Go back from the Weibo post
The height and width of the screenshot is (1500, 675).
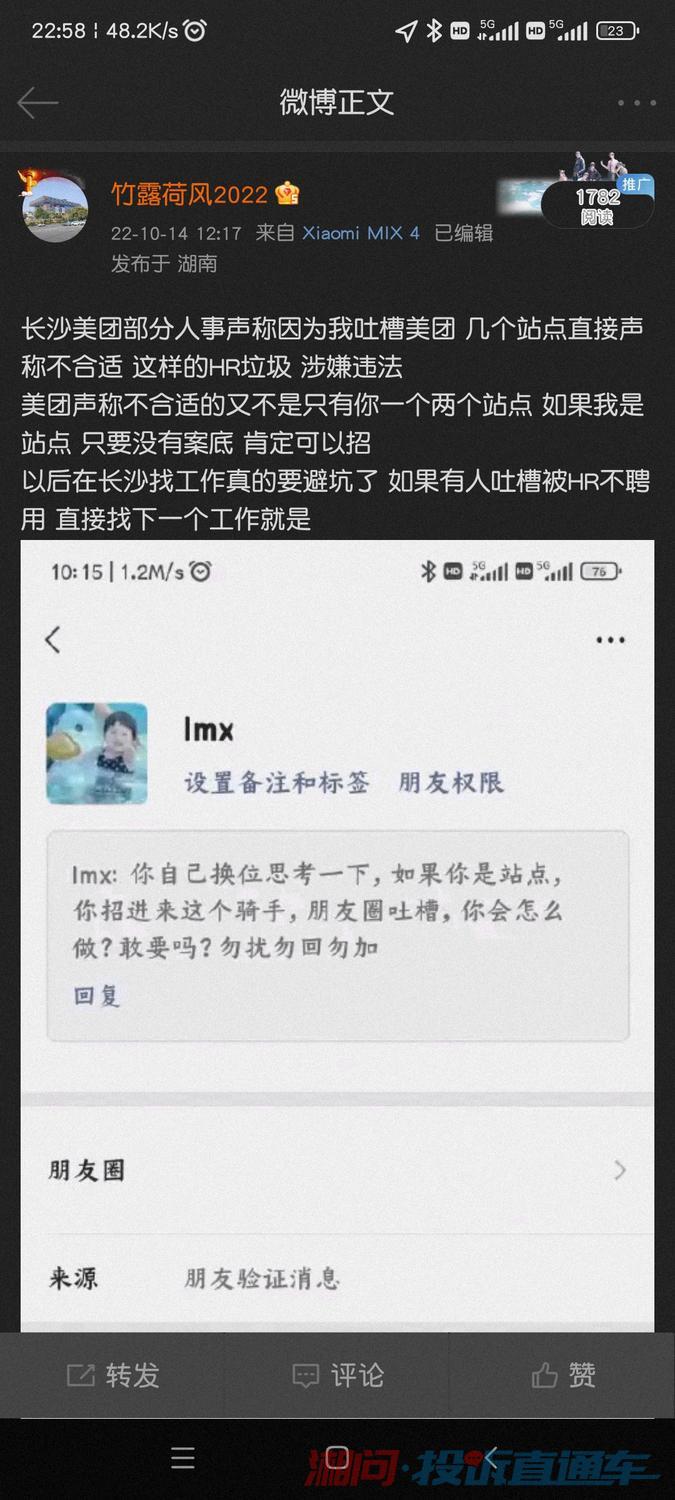(38, 102)
